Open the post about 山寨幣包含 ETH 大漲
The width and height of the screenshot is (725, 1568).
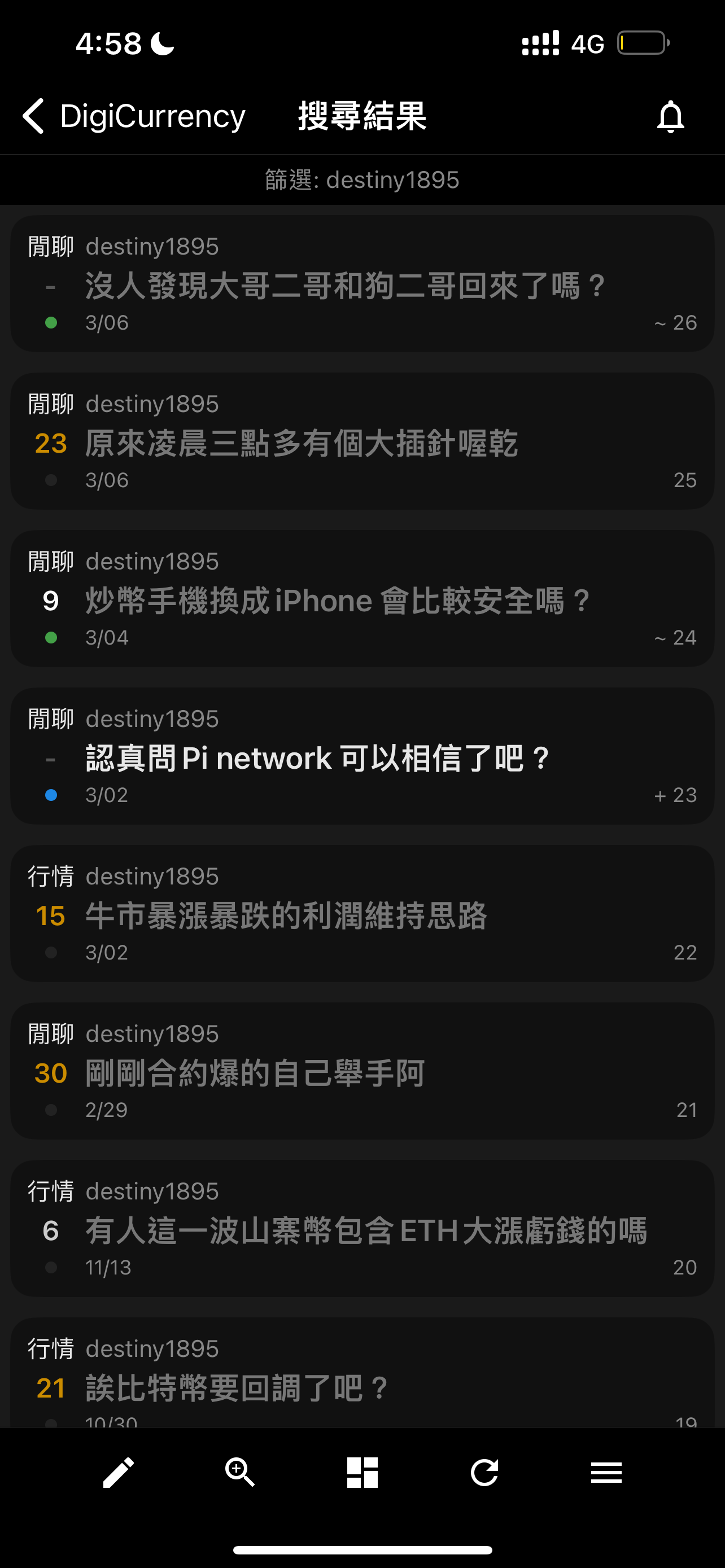tap(362, 1228)
